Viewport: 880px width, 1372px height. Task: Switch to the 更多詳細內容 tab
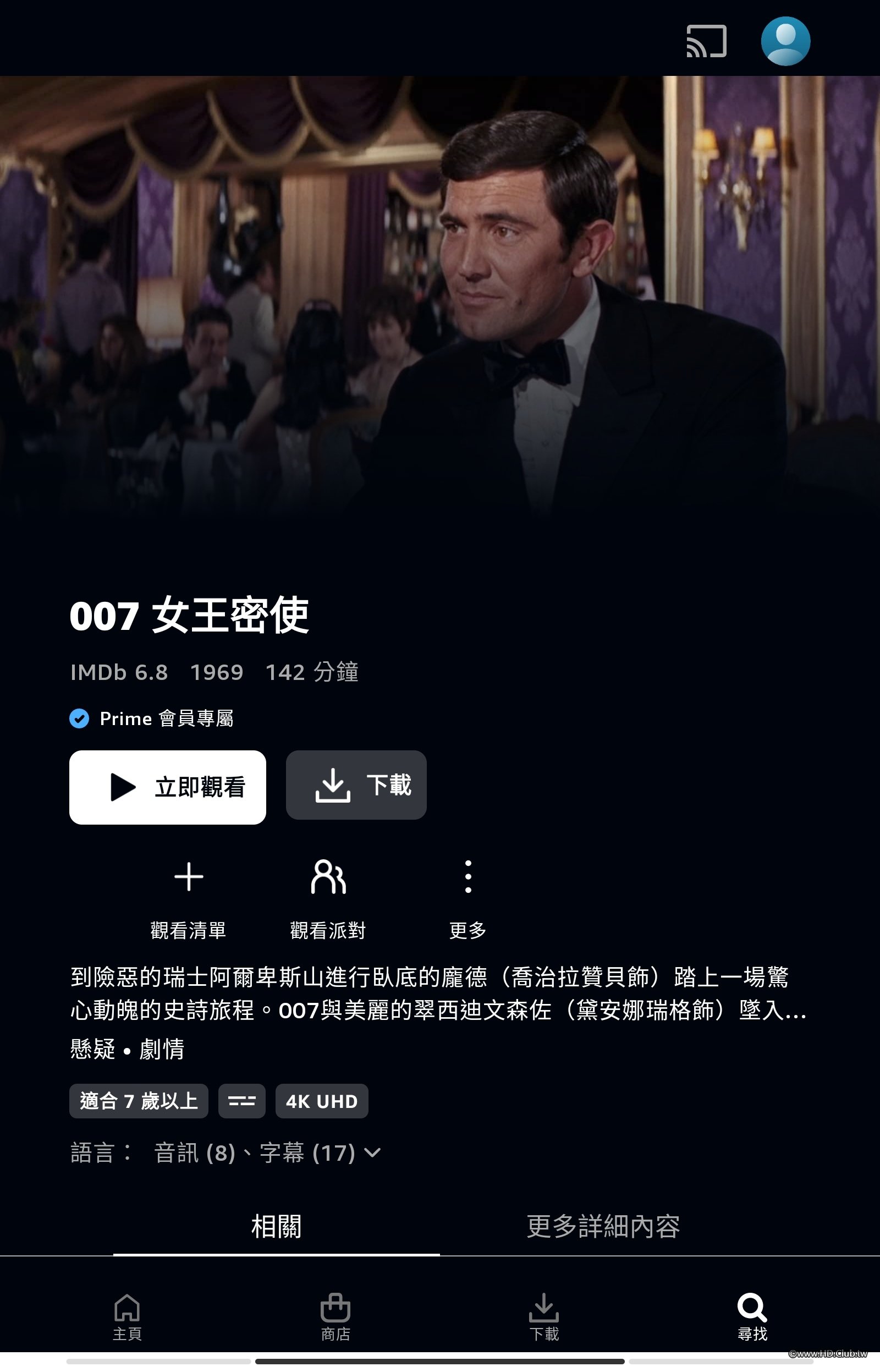(x=603, y=1227)
